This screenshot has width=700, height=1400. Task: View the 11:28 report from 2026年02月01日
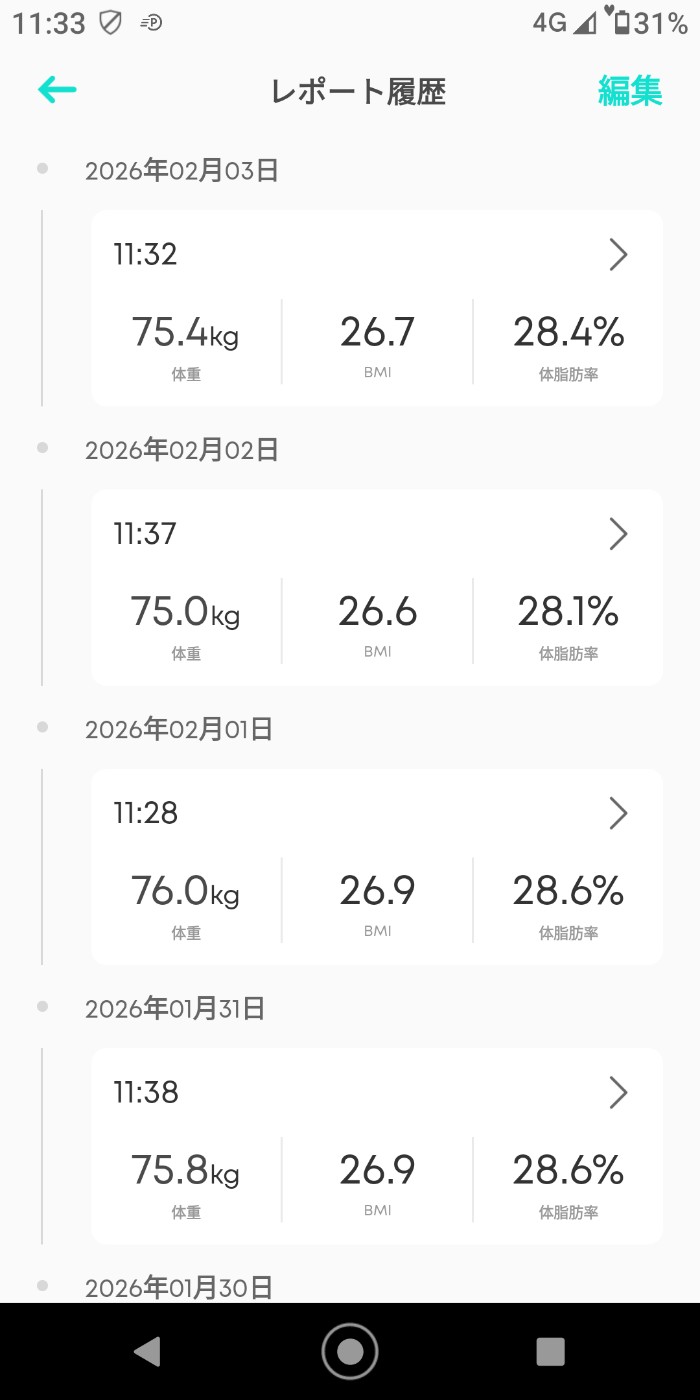(x=376, y=866)
